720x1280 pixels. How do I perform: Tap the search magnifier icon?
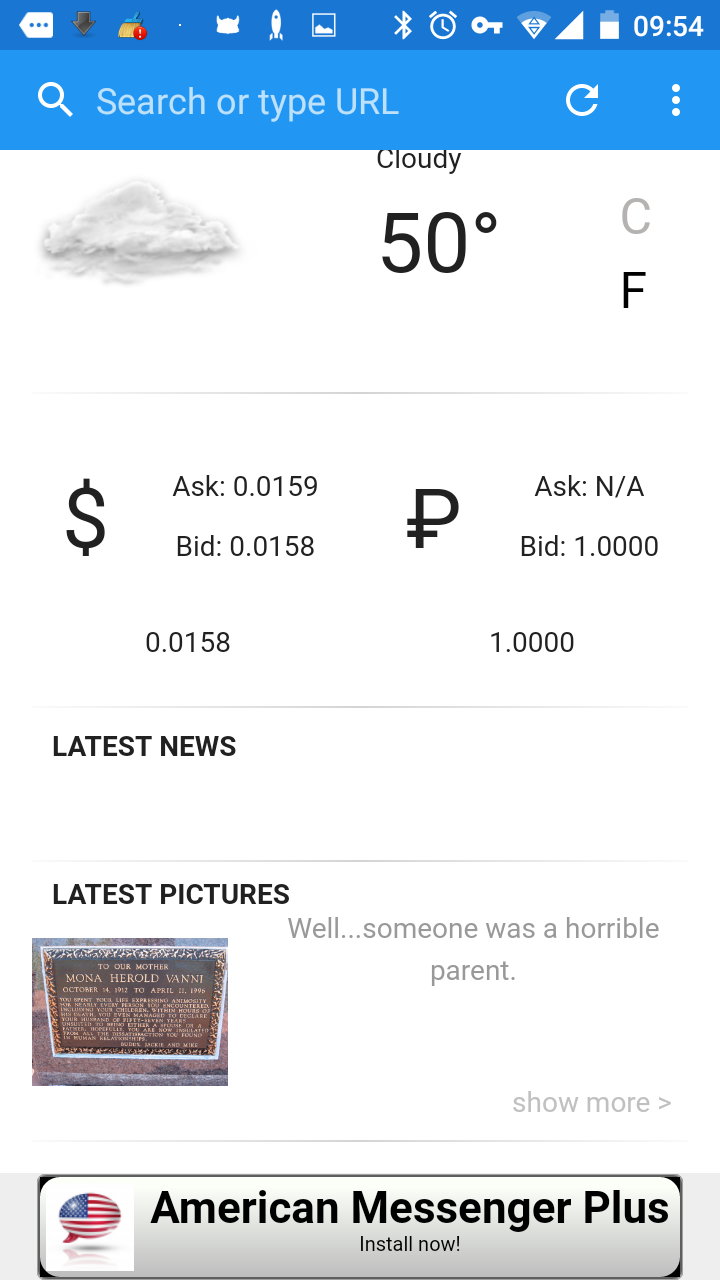(x=55, y=100)
